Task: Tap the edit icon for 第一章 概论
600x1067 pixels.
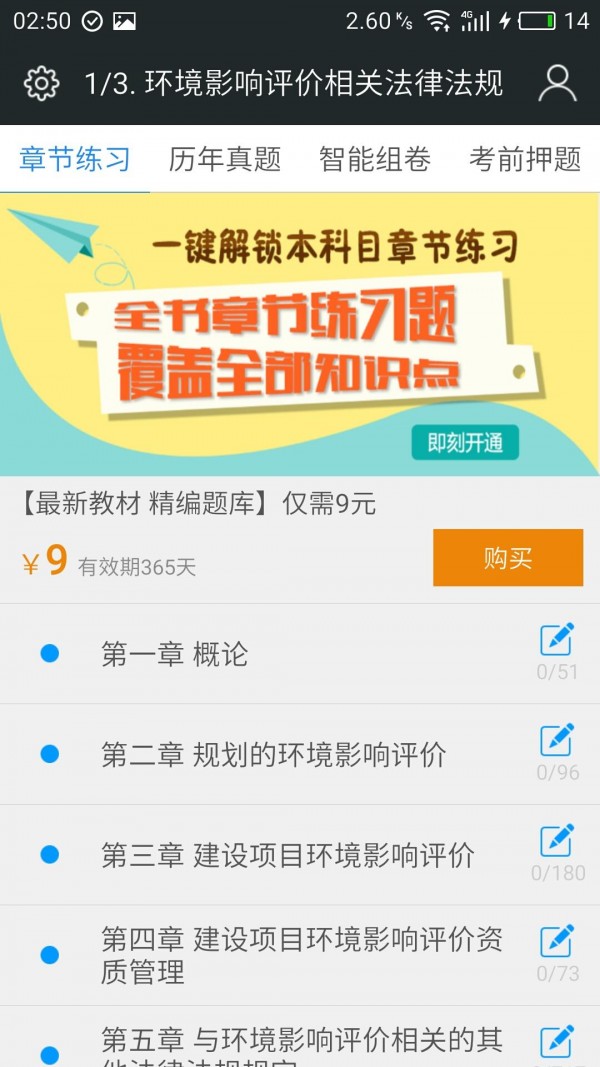Action: [x=557, y=639]
